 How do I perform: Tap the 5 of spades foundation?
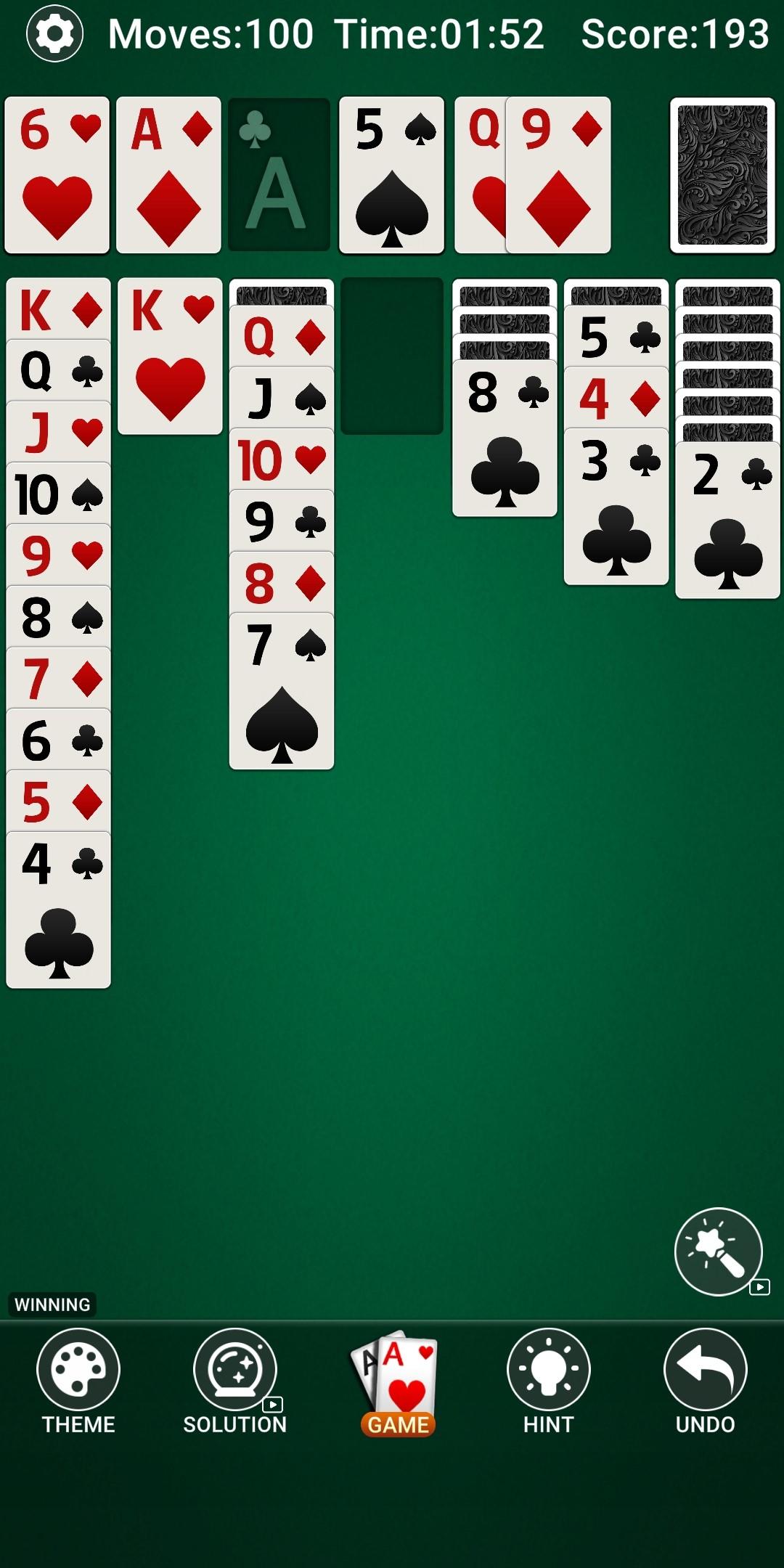(391, 175)
